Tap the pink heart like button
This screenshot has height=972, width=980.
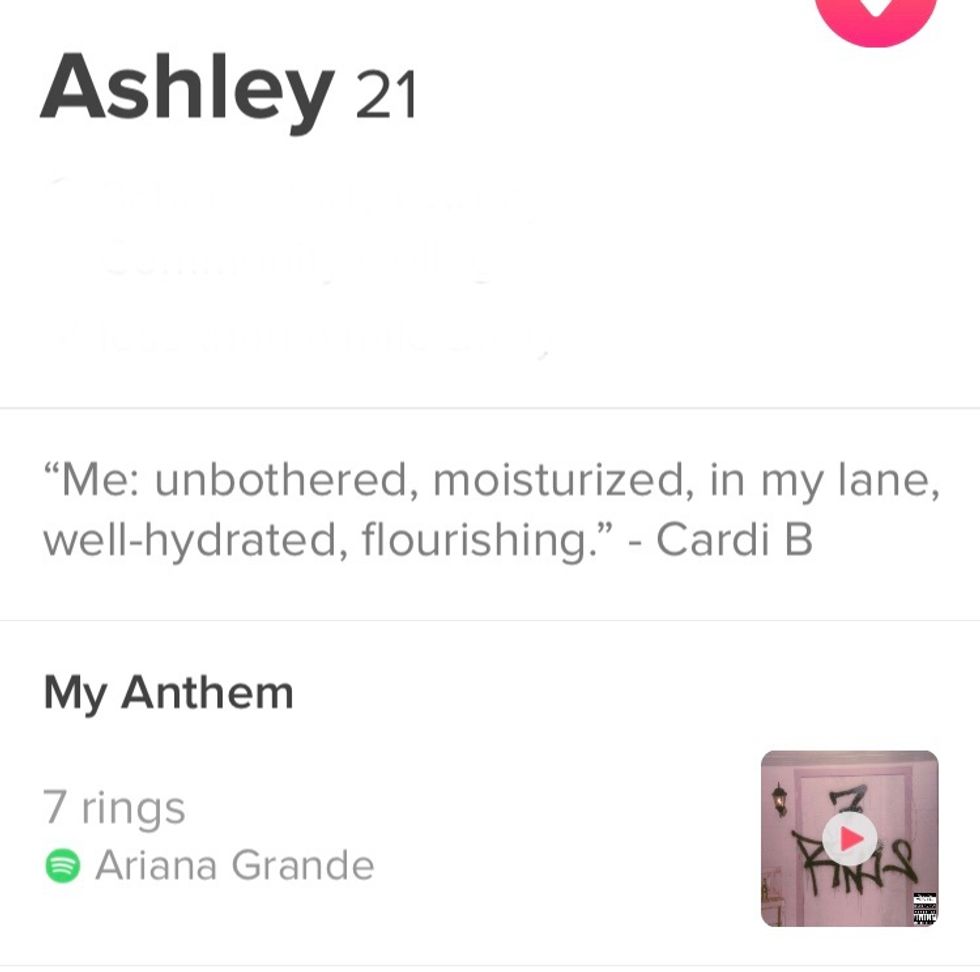click(876, 16)
